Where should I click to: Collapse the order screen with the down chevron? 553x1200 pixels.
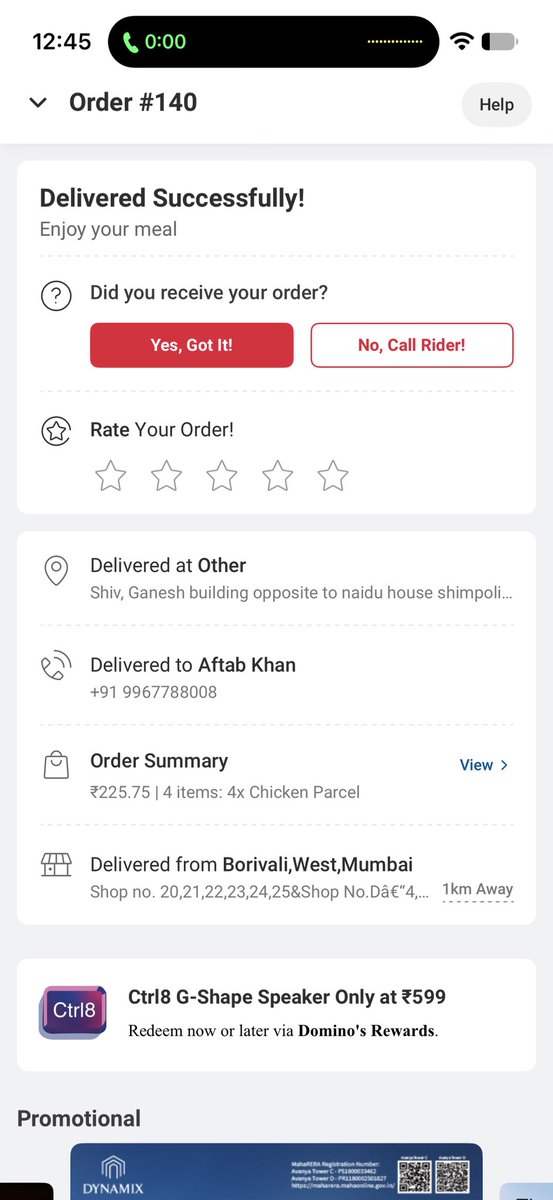pyautogui.click(x=38, y=102)
